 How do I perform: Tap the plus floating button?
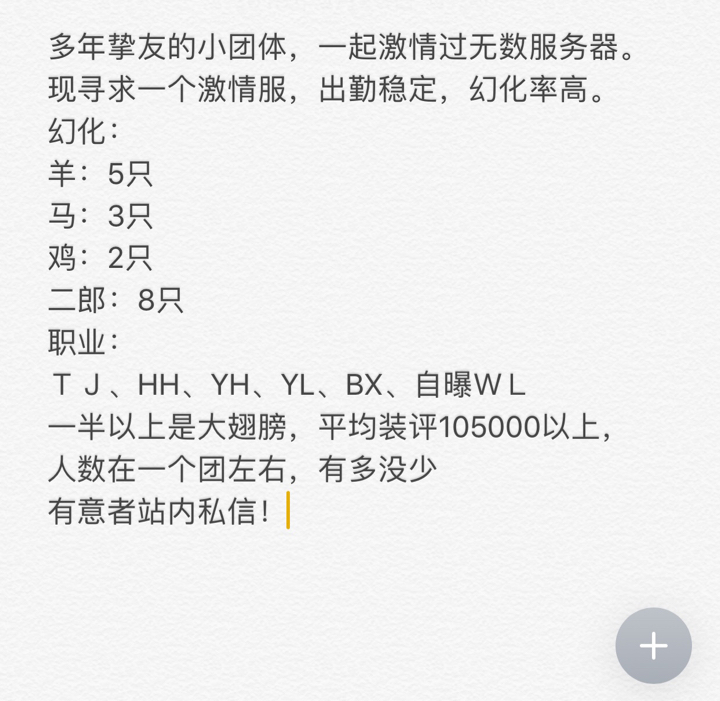point(653,645)
